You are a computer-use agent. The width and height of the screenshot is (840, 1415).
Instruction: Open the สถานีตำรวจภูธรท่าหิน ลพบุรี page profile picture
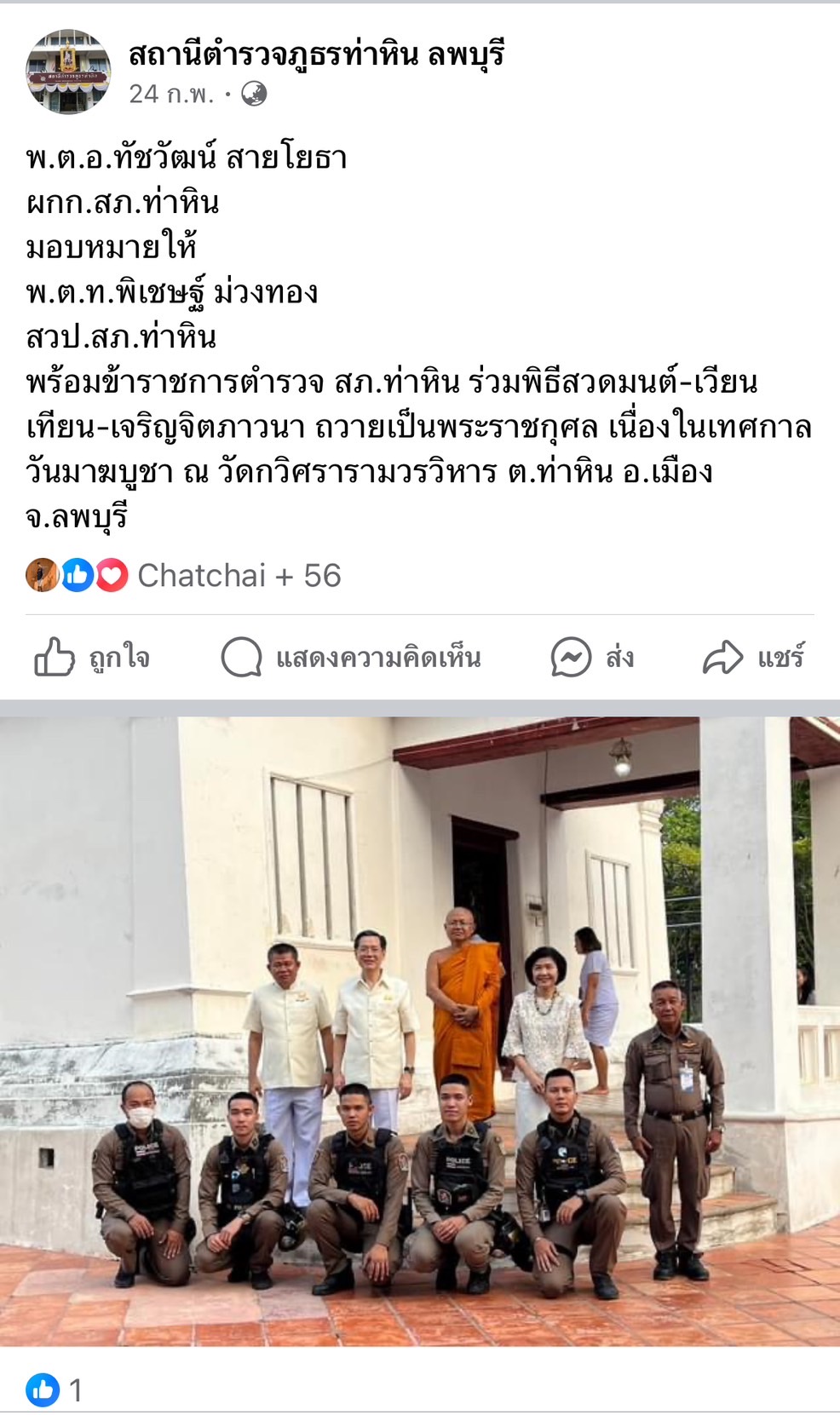[68, 72]
